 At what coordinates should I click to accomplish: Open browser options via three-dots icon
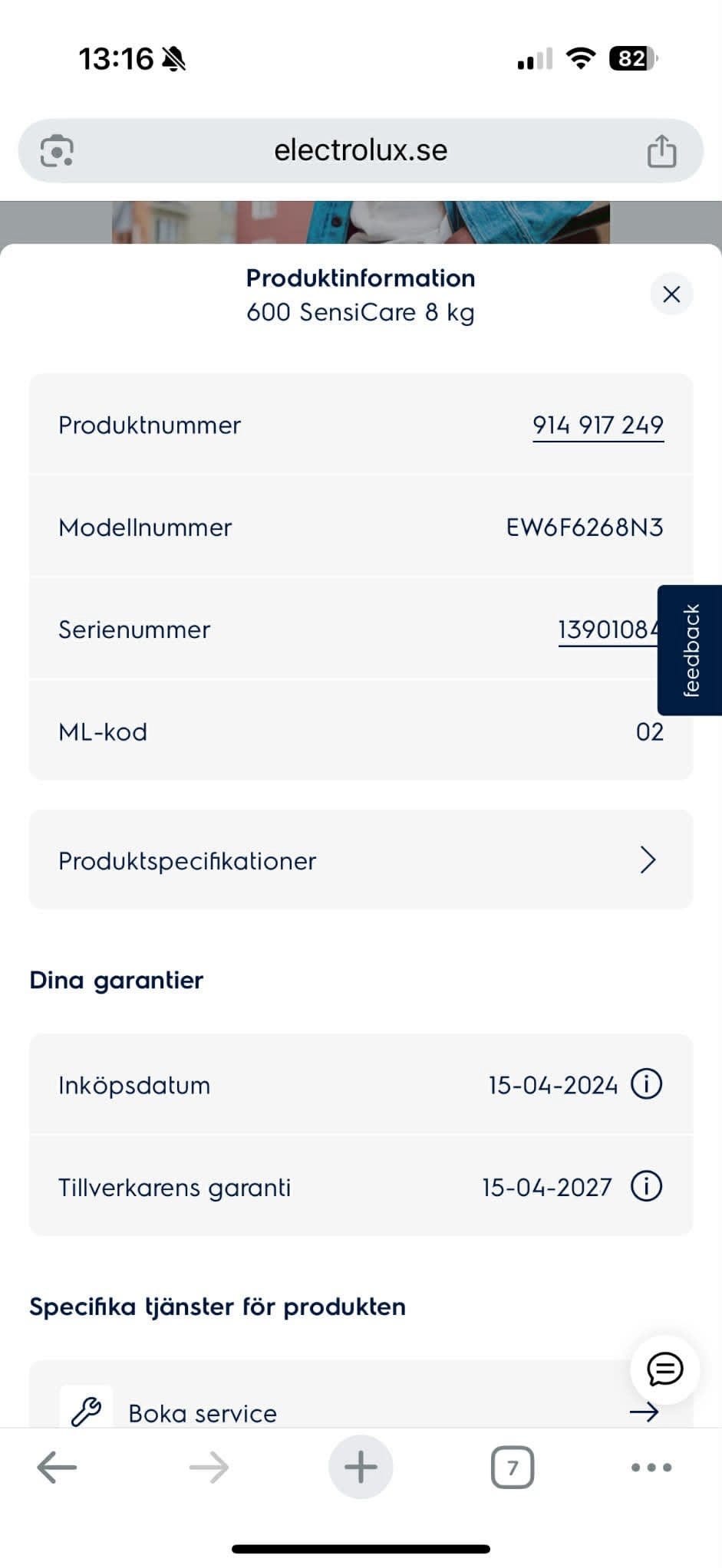click(x=649, y=1467)
